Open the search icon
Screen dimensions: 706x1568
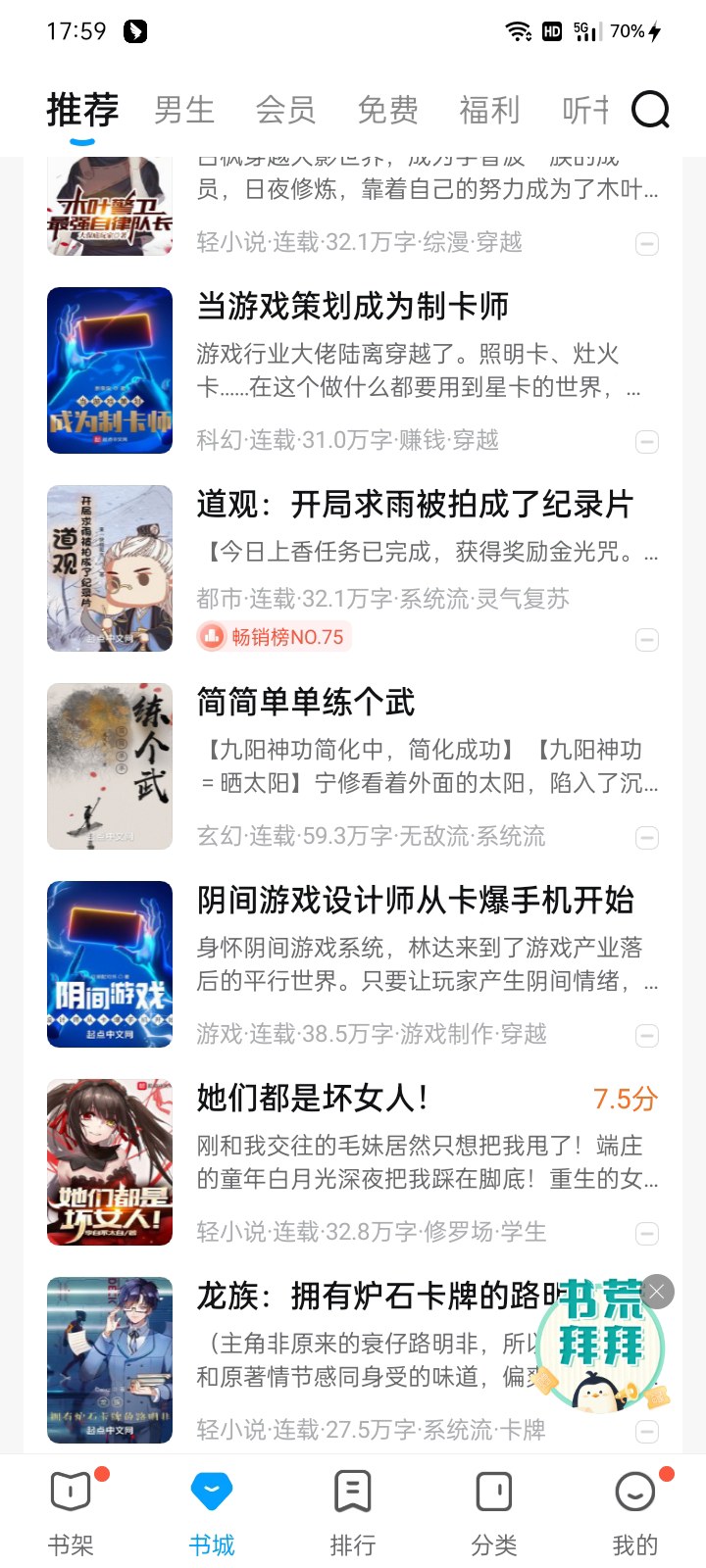[x=649, y=110]
